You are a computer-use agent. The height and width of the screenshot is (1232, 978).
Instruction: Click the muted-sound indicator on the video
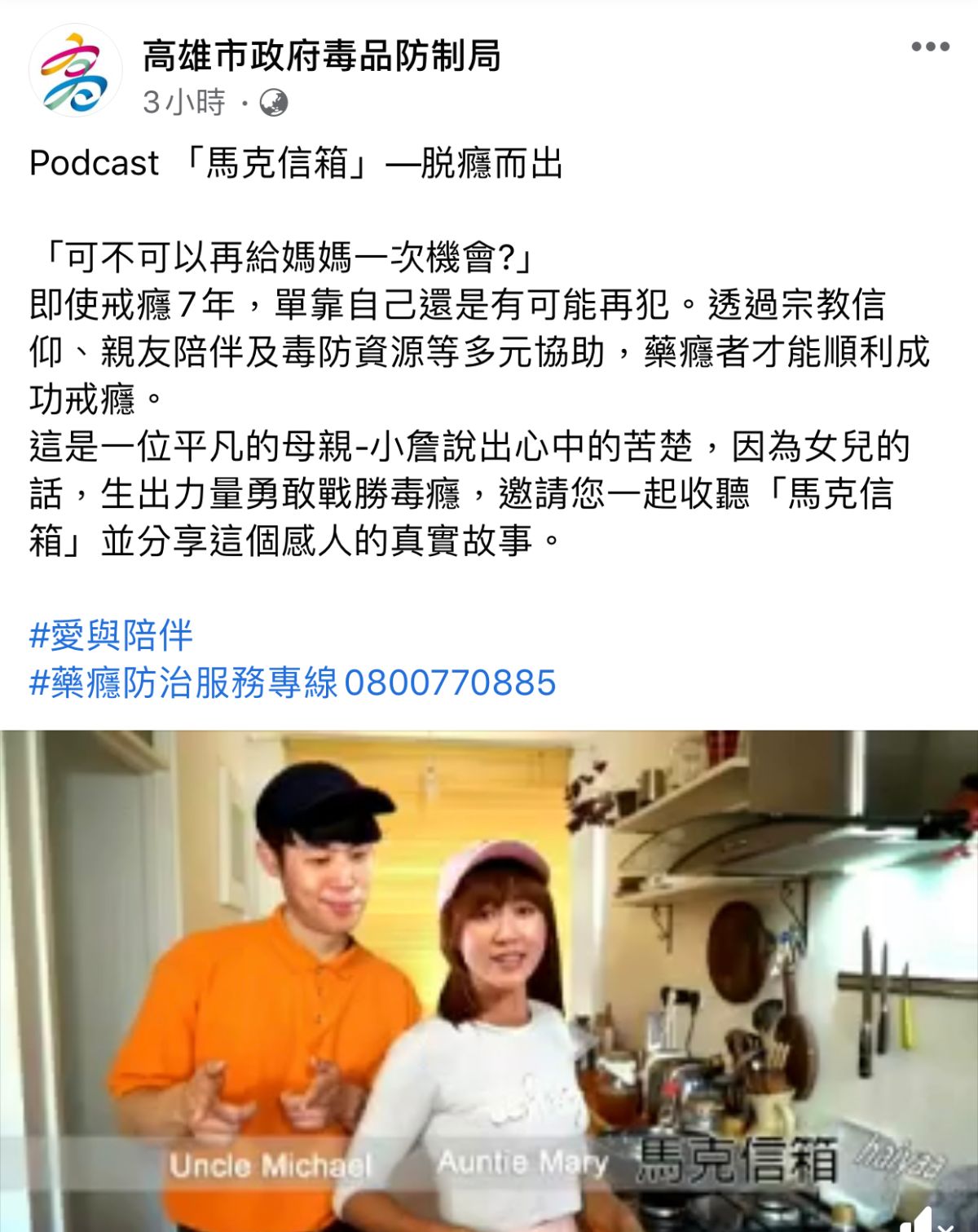click(929, 1220)
